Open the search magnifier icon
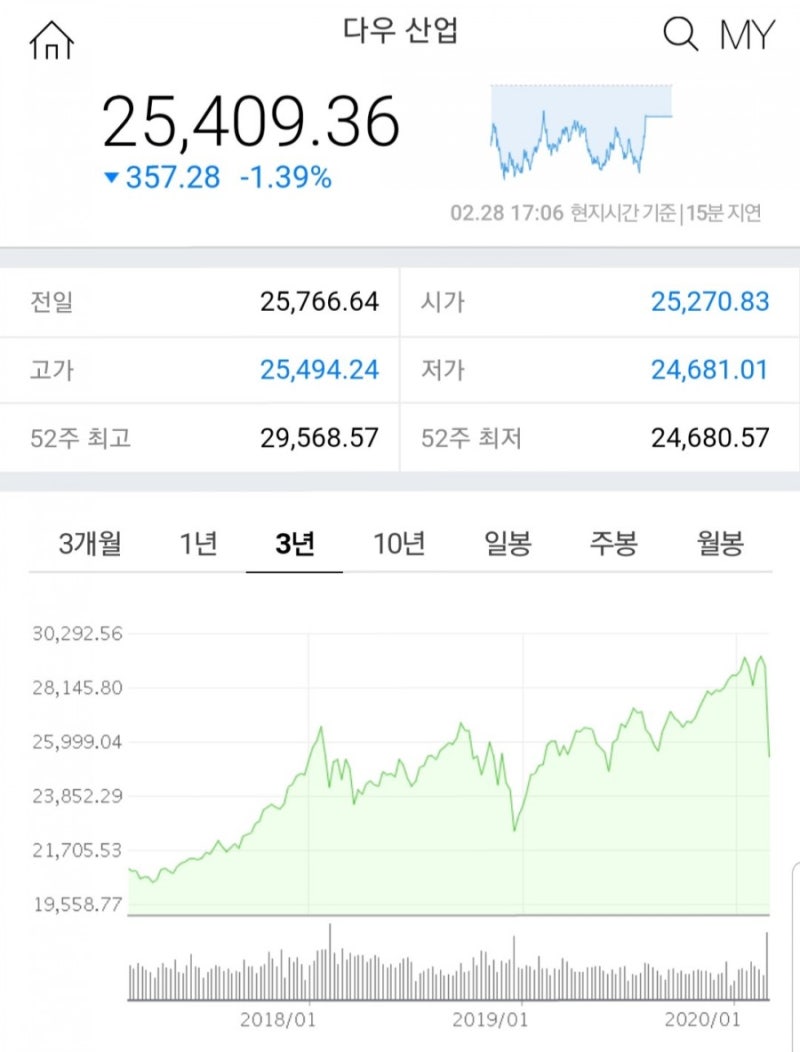The image size is (800, 1052). [681, 34]
